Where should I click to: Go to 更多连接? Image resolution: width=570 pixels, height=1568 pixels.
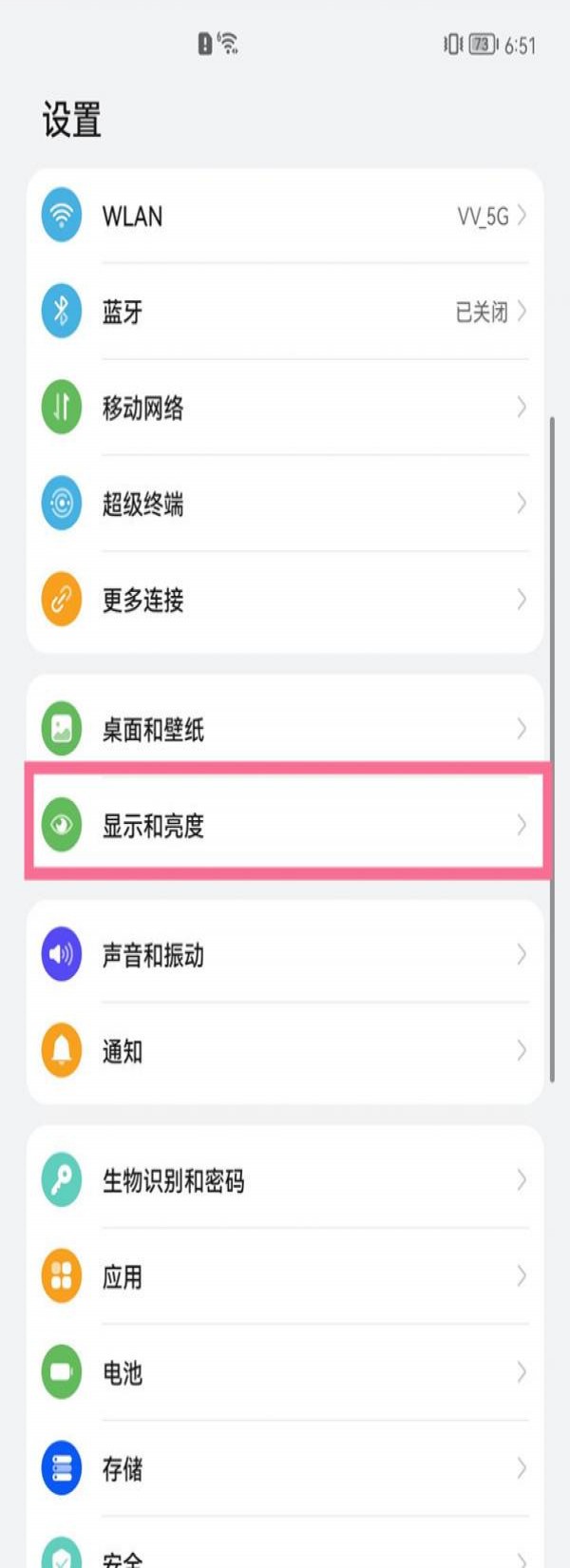285,600
